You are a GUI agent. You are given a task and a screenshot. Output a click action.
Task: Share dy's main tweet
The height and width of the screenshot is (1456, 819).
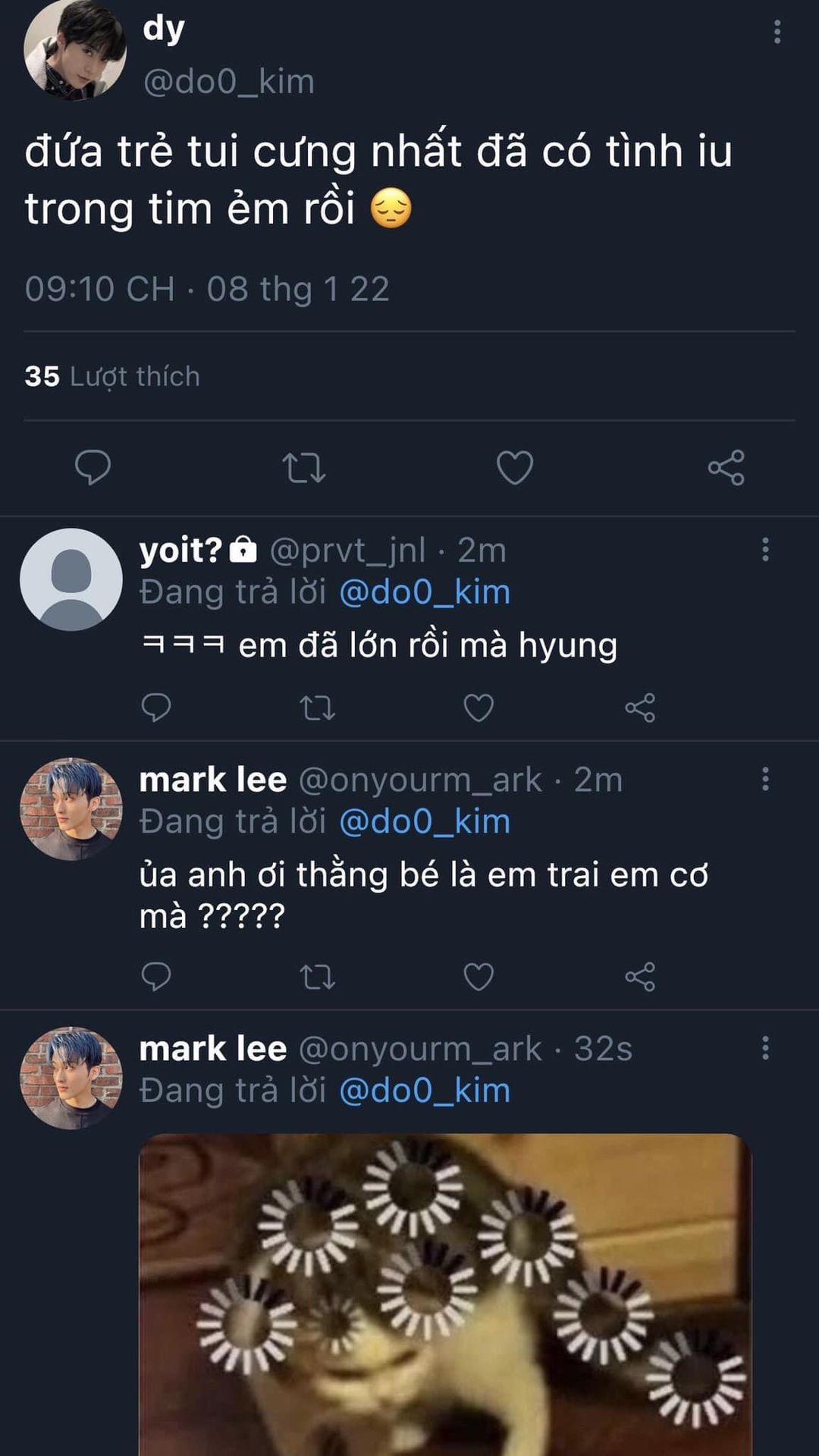coord(726,468)
